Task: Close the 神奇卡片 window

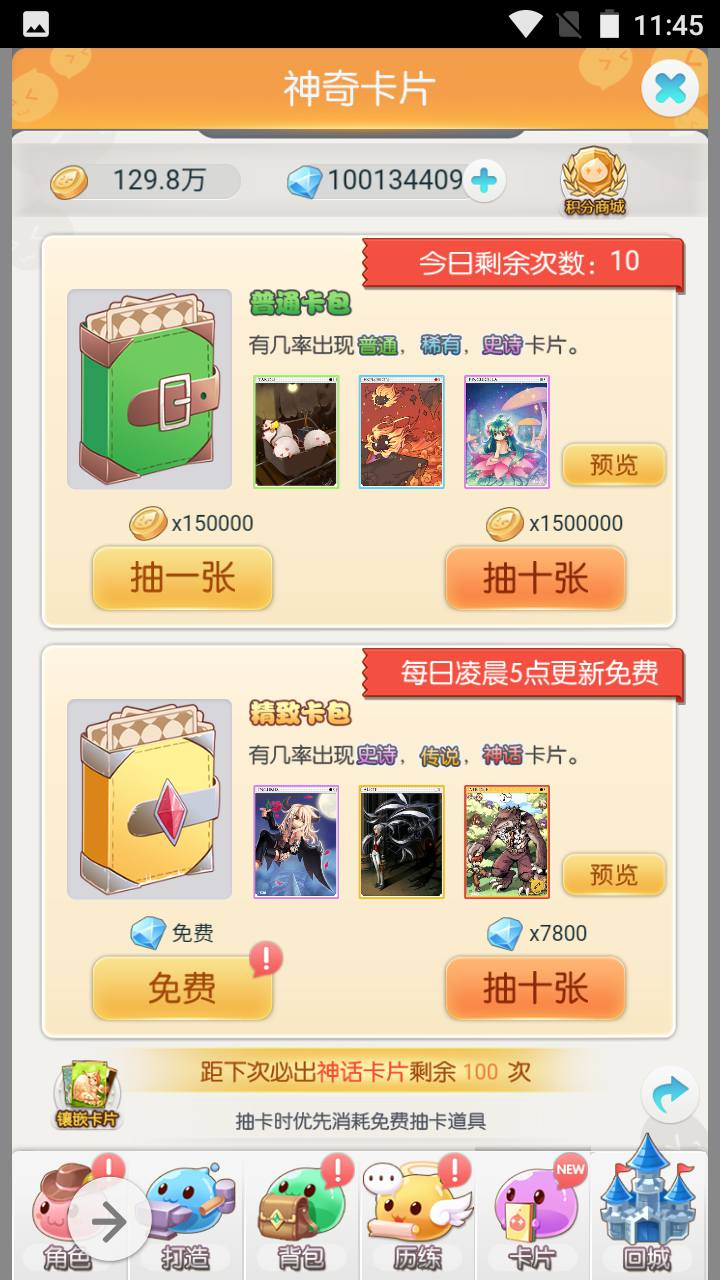Action: [x=670, y=89]
